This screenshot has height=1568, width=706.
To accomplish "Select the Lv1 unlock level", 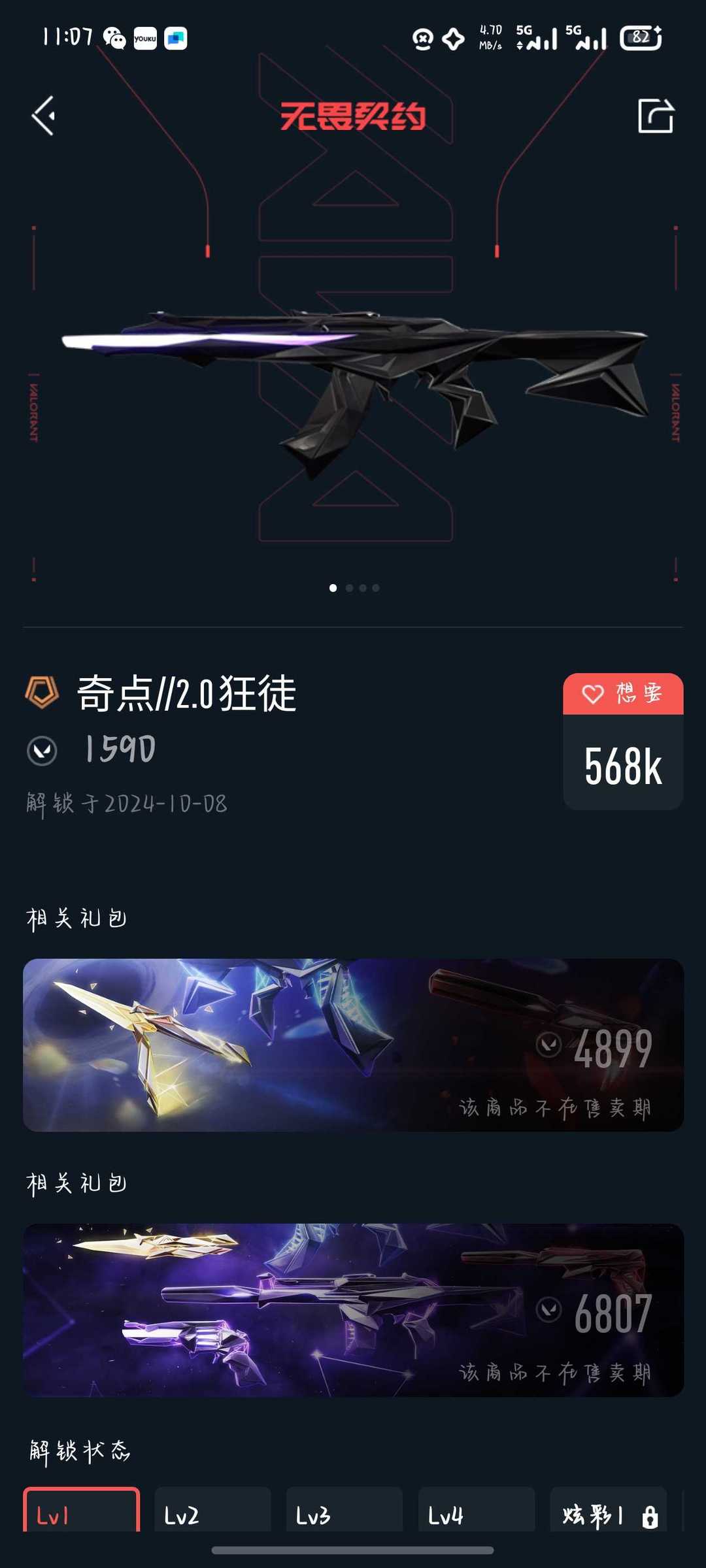I will click(x=82, y=1512).
